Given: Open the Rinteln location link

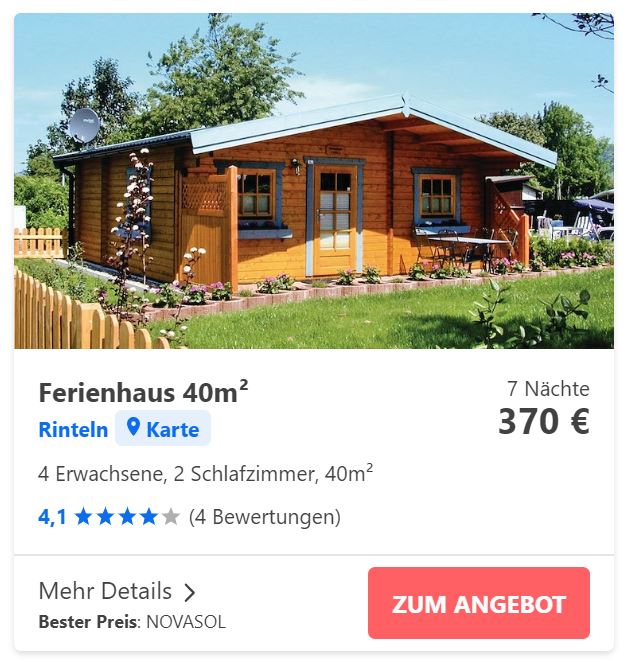Looking at the screenshot, I should click(x=73, y=430).
